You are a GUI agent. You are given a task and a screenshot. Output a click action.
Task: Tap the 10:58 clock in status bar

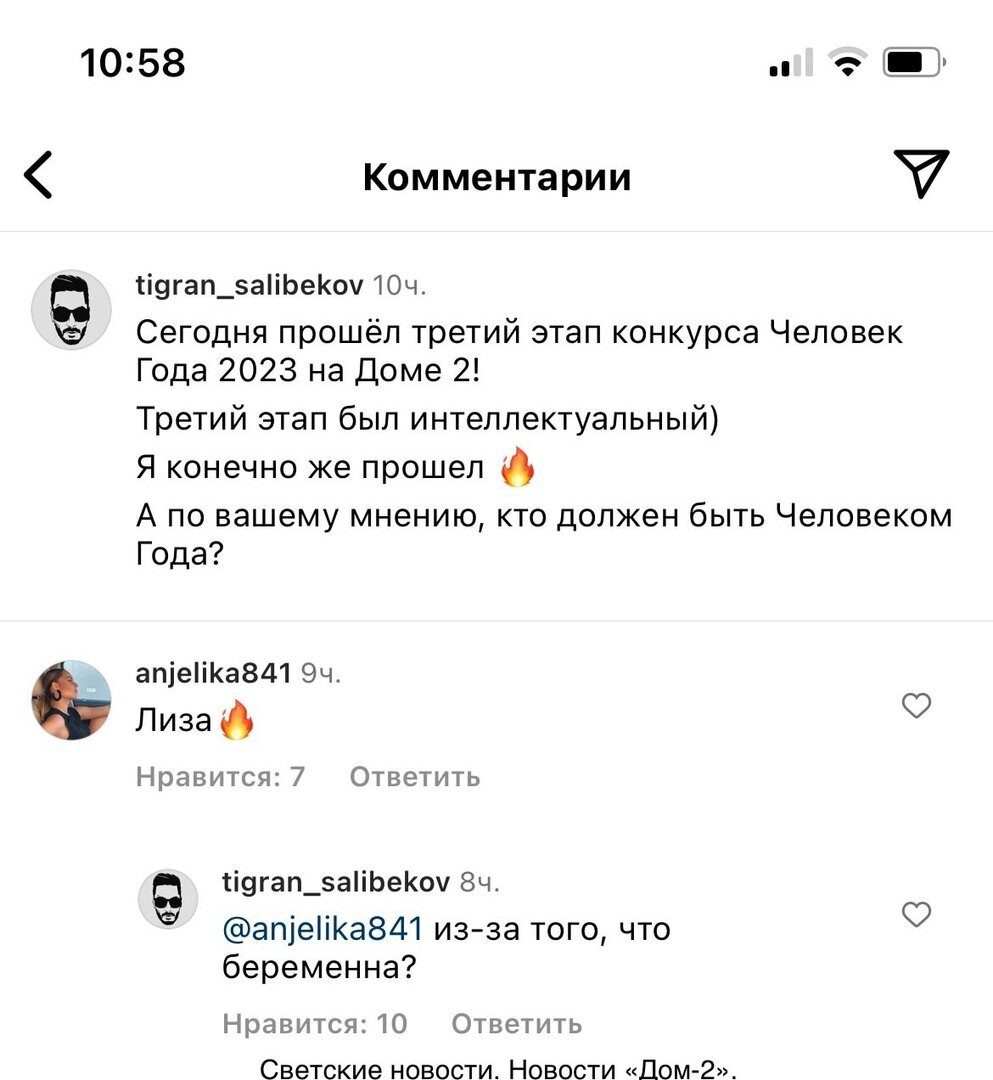pyautogui.click(x=132, y=62)
